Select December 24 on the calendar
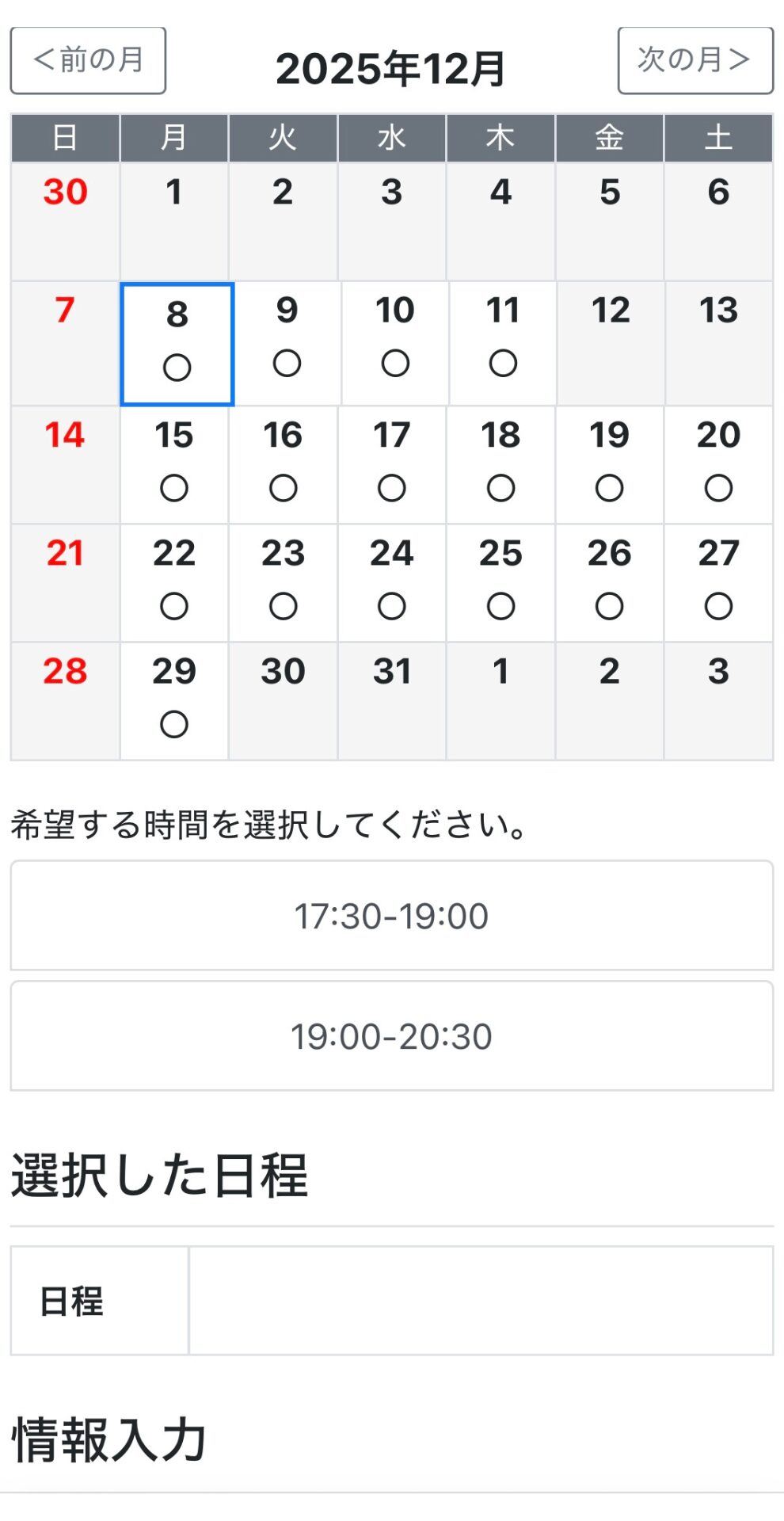This screenshot has width=784, height=1521. pos(392,582)
